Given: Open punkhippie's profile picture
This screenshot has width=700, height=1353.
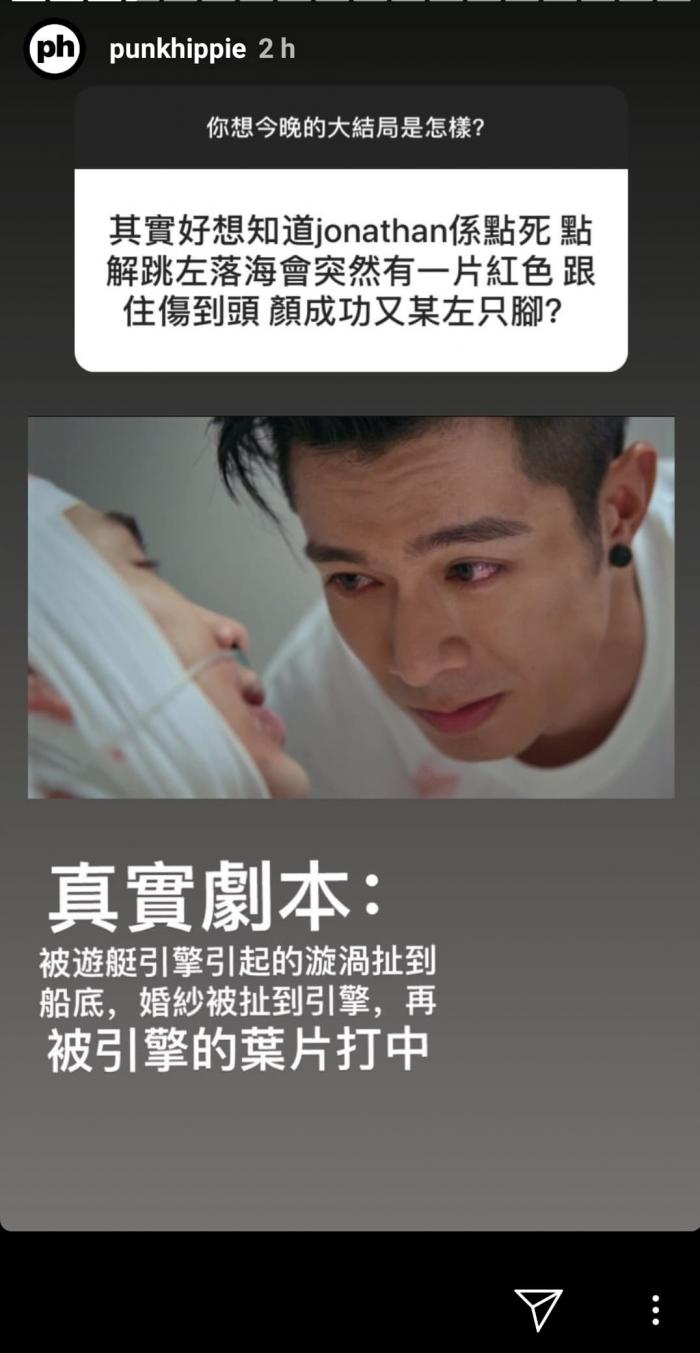Looking at the screenshot, I should click(x=54, y=49).
